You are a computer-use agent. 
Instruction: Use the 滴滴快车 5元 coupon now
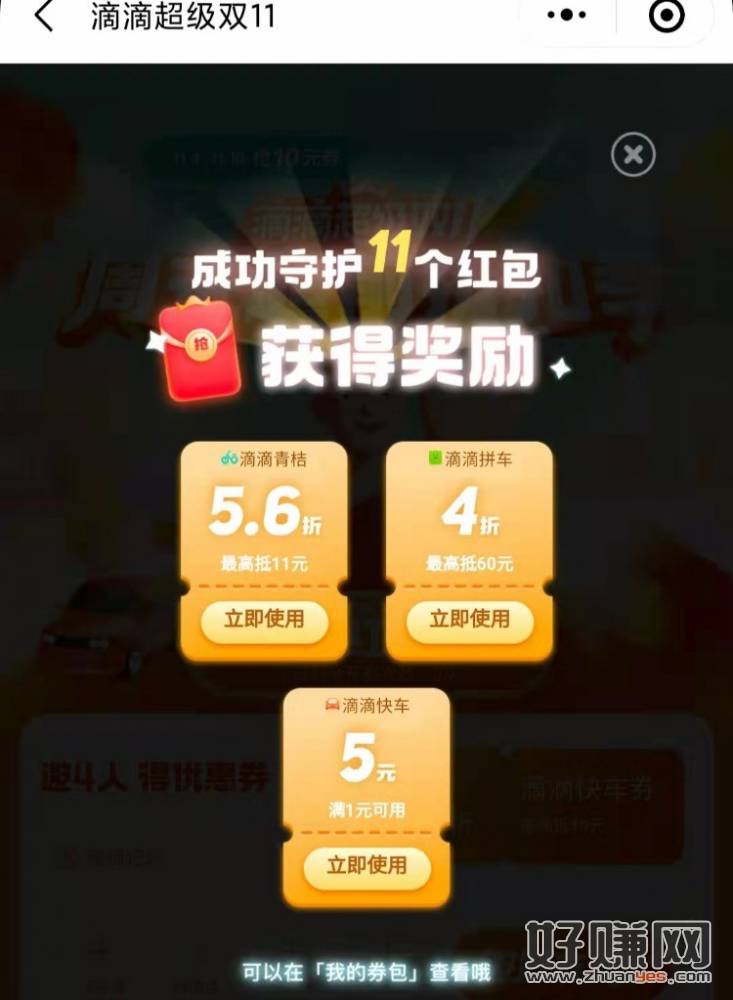coord(367,865)
